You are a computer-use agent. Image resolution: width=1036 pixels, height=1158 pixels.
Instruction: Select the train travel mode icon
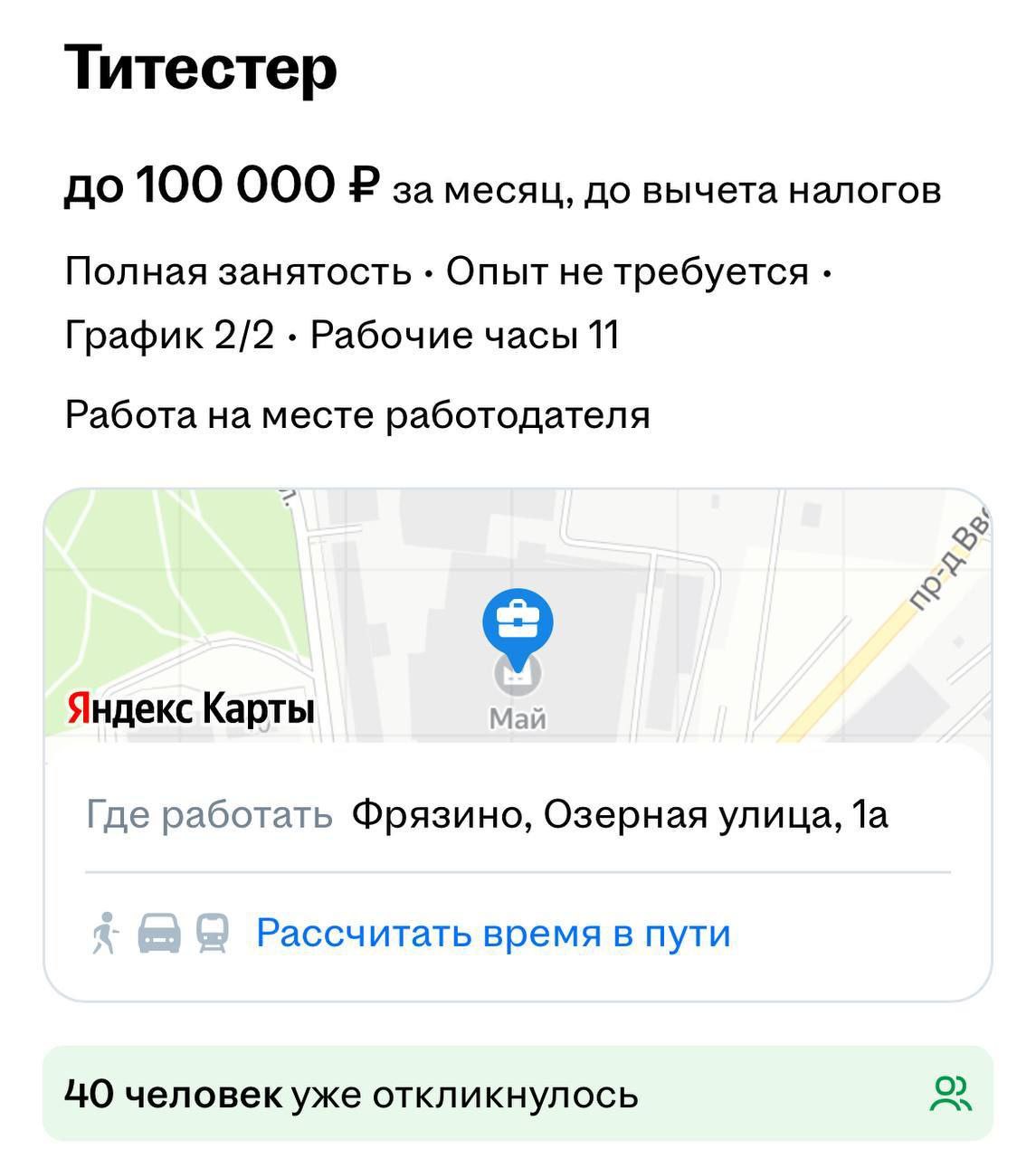click(x=210, y=934)
